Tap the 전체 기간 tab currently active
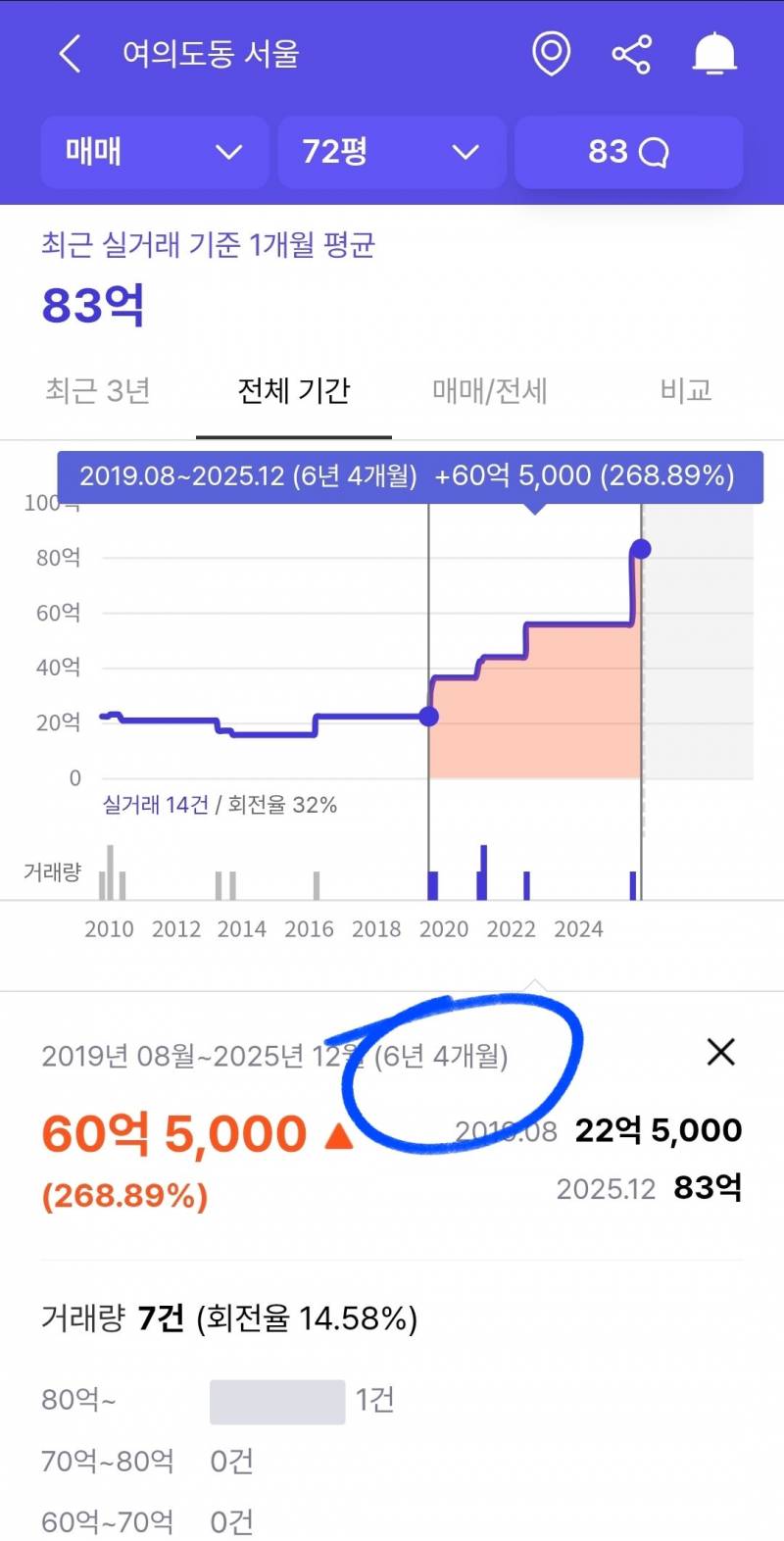This screenshot has height=1541, width=784. [294, 391]
